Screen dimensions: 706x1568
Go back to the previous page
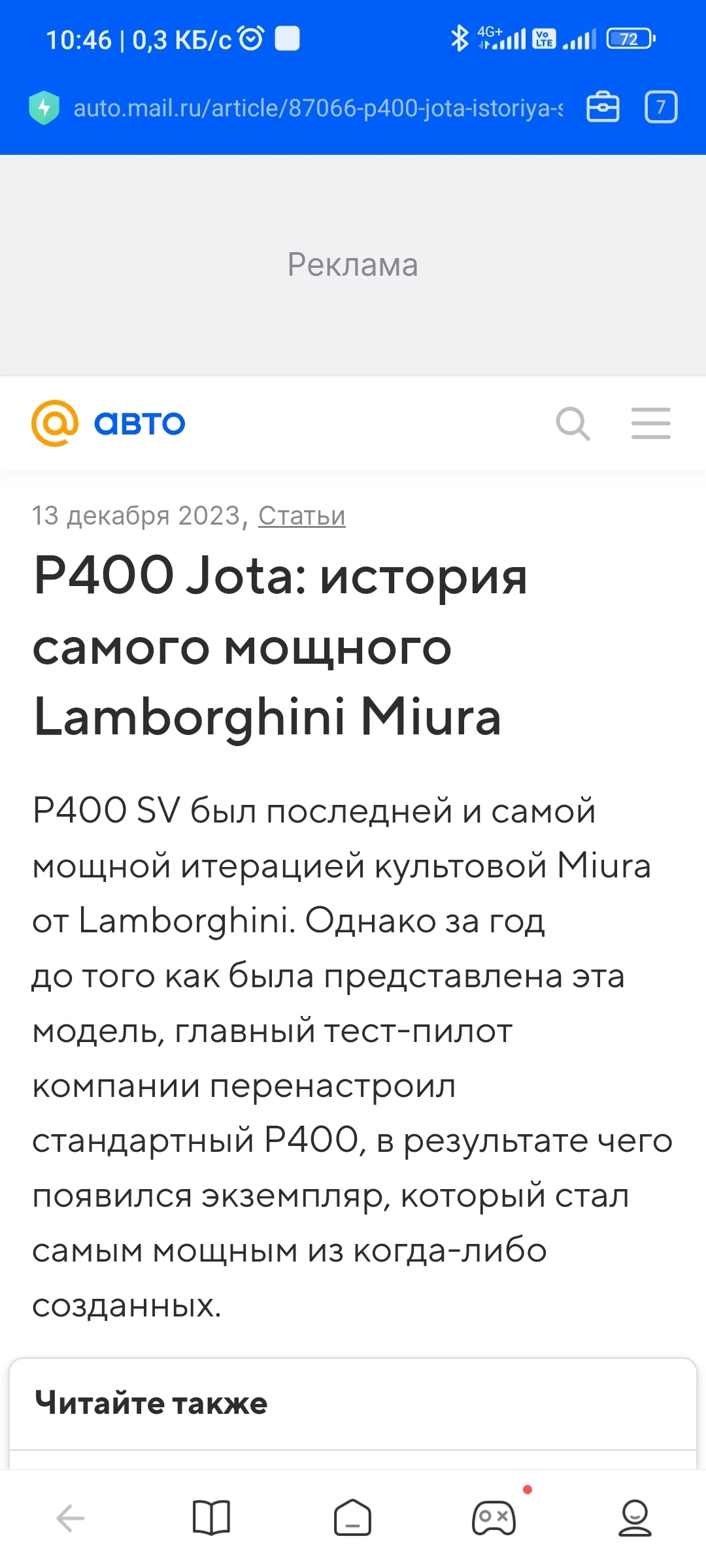point(71,1517)
